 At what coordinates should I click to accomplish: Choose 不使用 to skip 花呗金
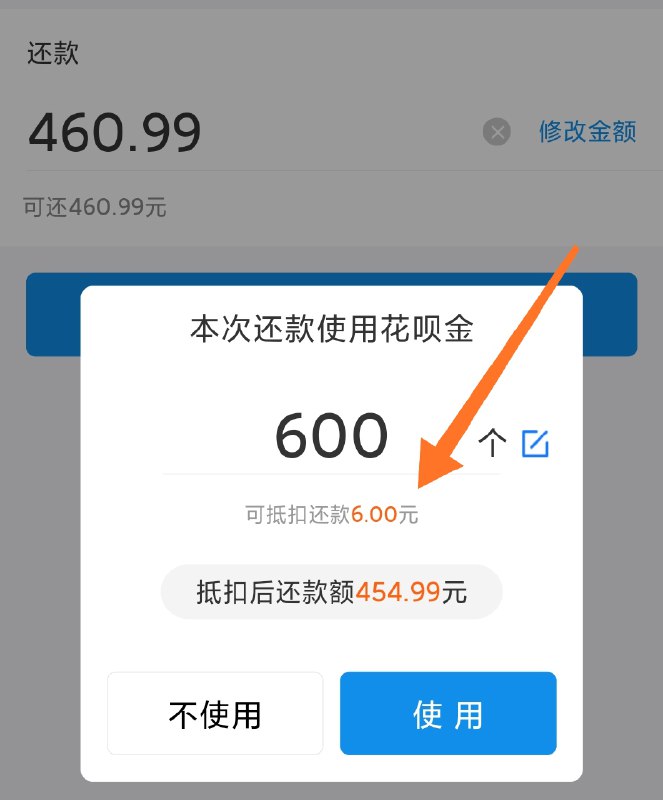click(x=215, y=713)
